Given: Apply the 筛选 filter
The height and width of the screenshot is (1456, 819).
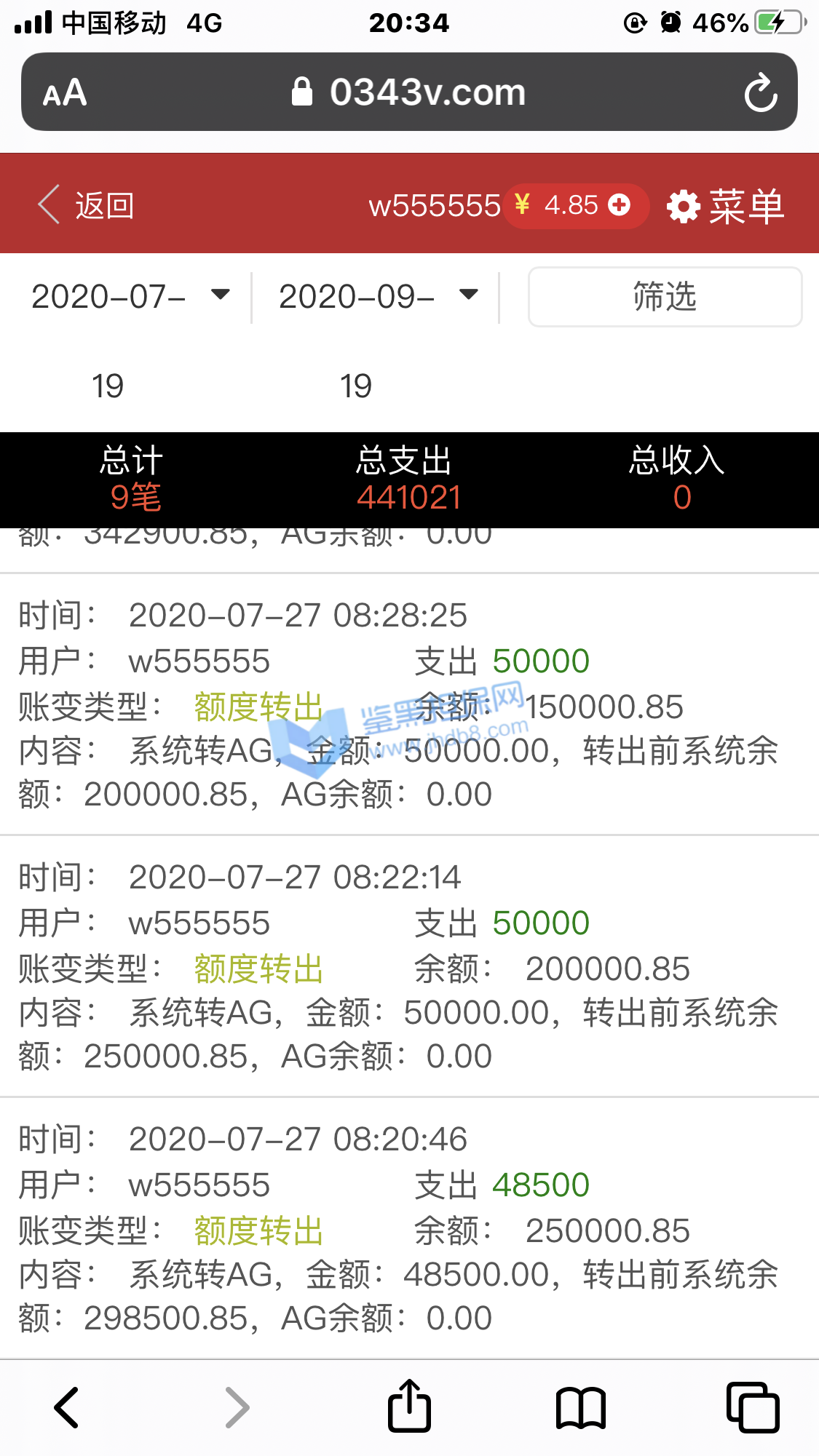Looking at the screenshot, I should [x=665, y=297].
